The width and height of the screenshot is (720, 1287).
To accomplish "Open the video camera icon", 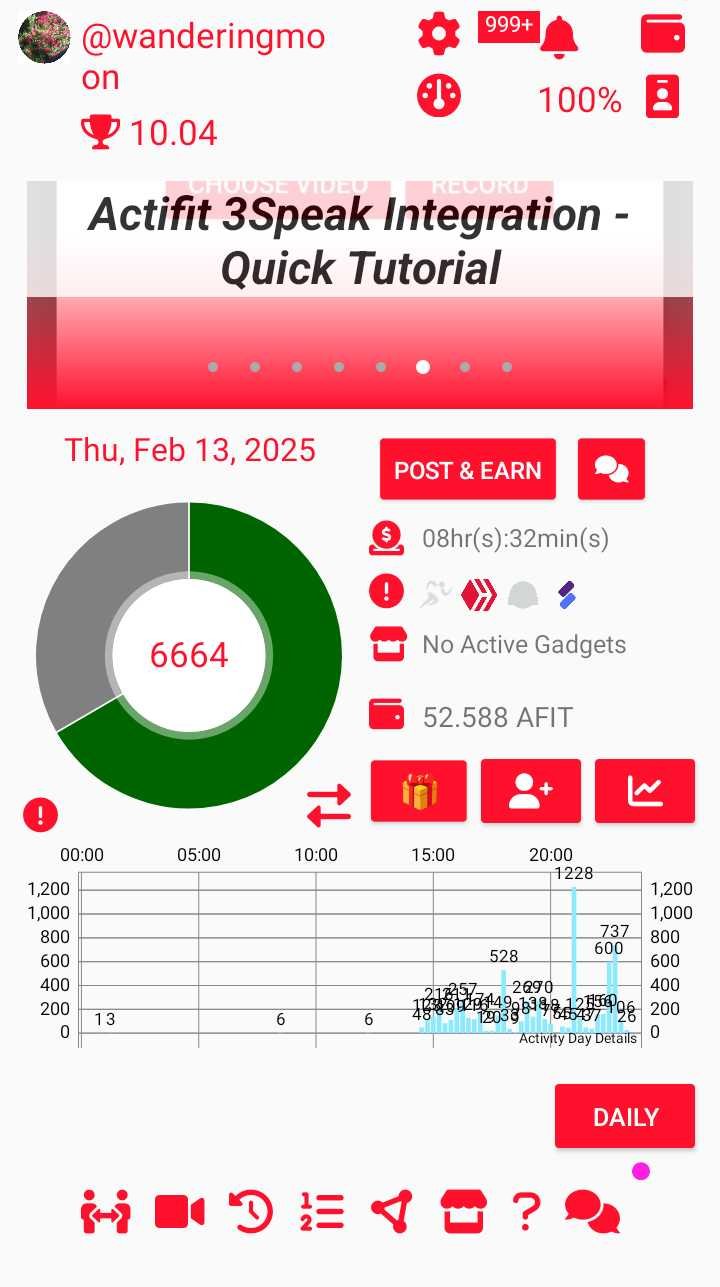I will click(x=180, y=1212).
